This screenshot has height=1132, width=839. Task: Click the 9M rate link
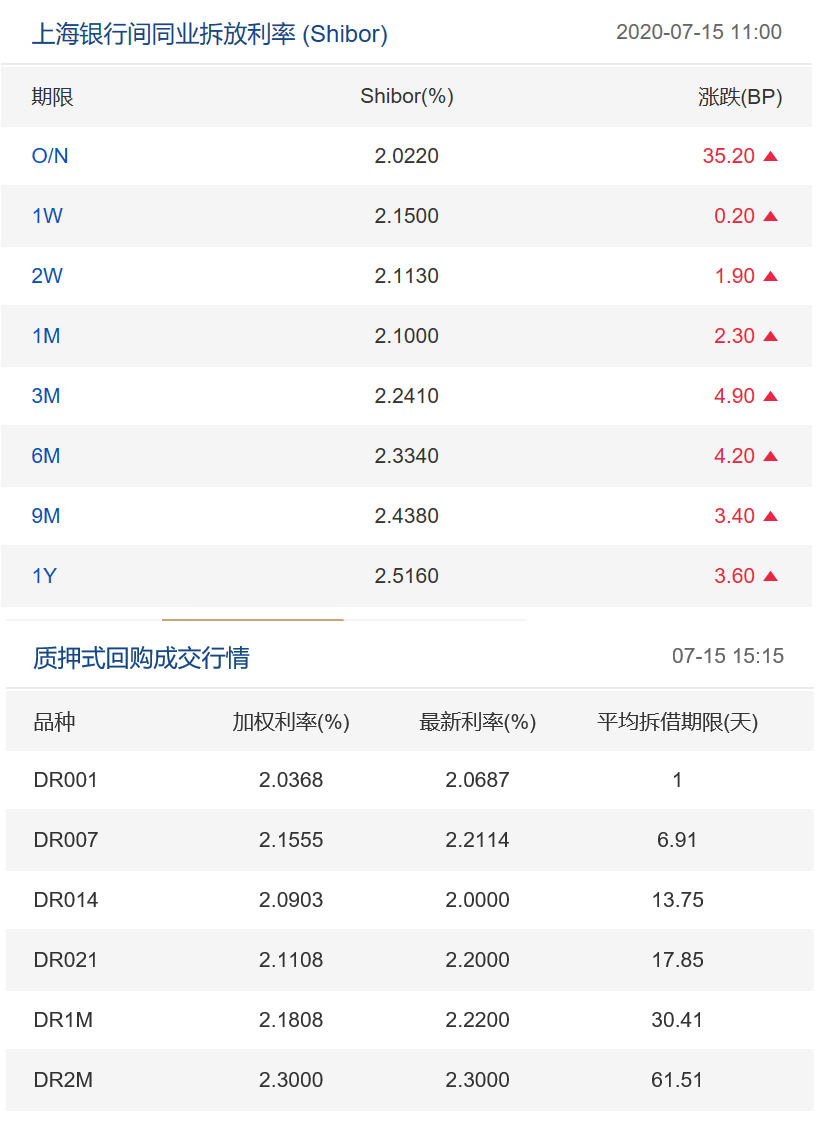tap(45, 516)
